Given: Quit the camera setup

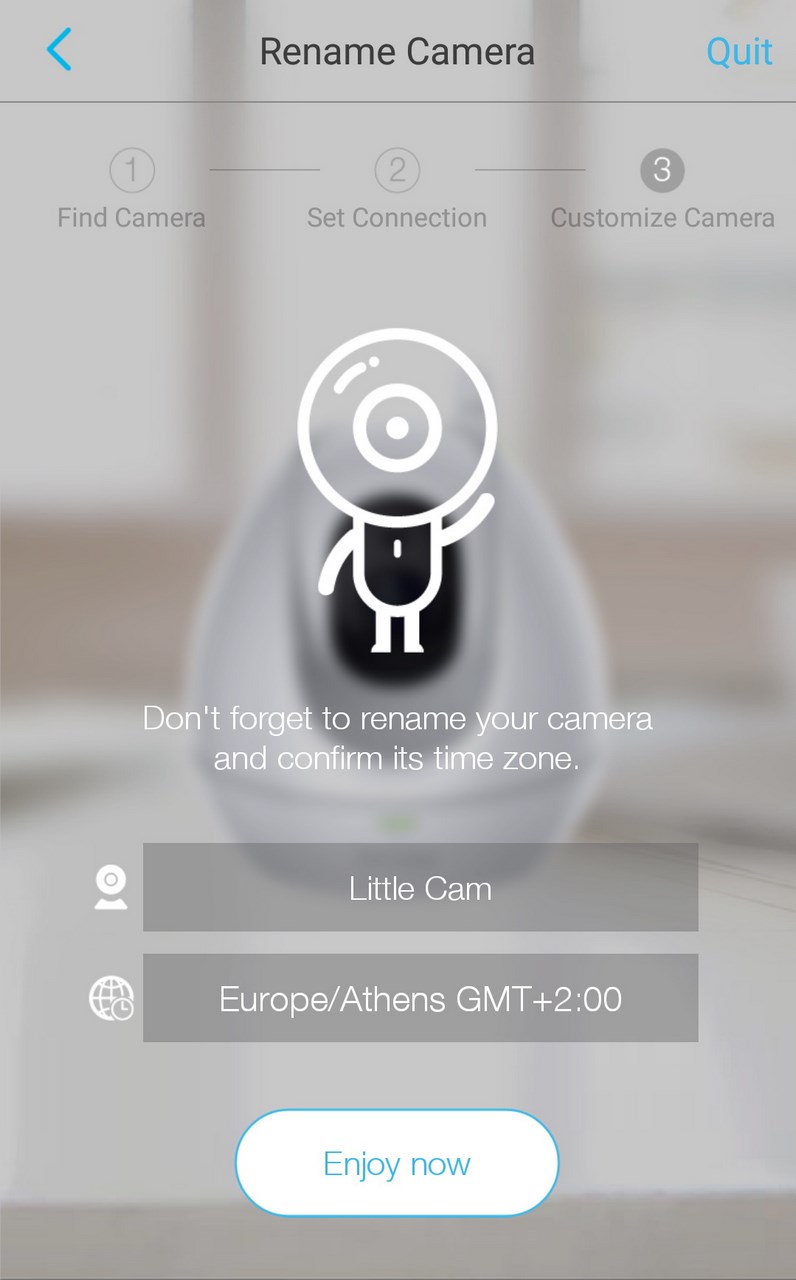Looking at the screenshot, I should pos(739,51).
